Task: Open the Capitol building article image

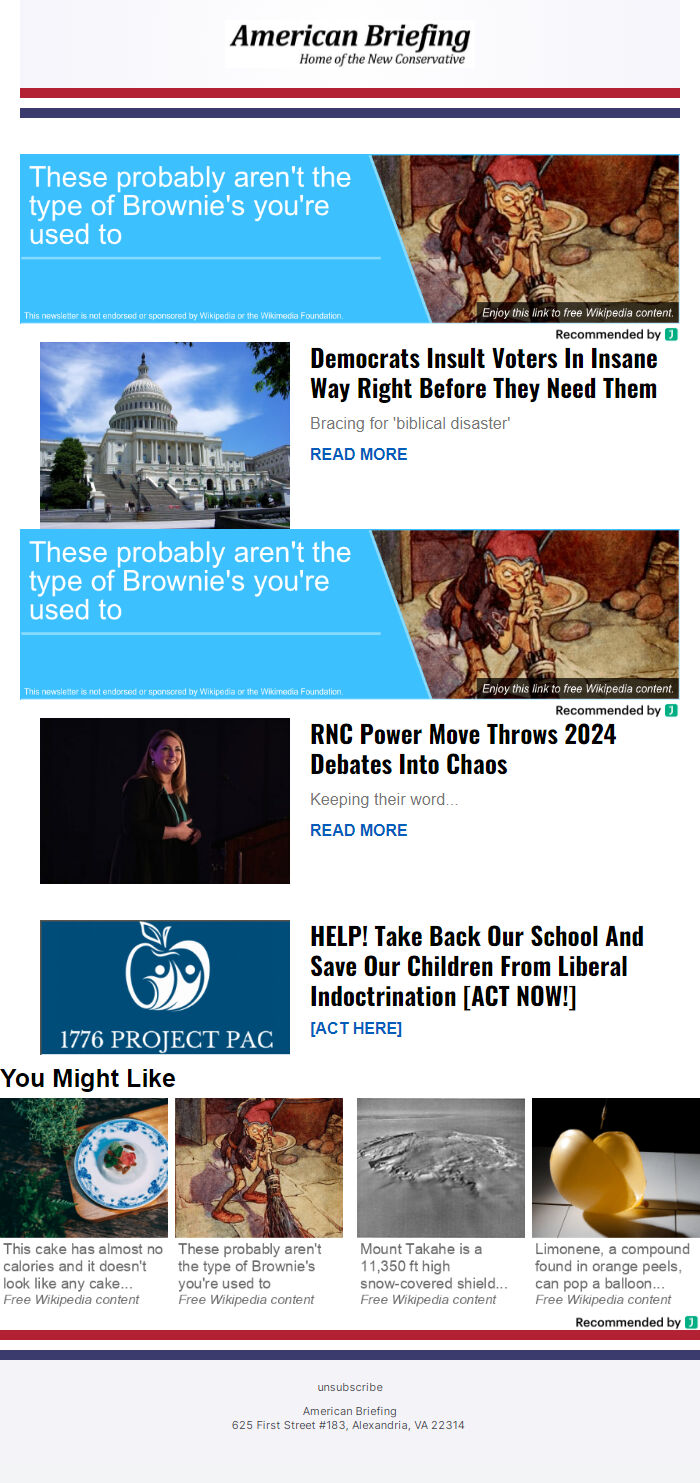Action: [165, 434]
